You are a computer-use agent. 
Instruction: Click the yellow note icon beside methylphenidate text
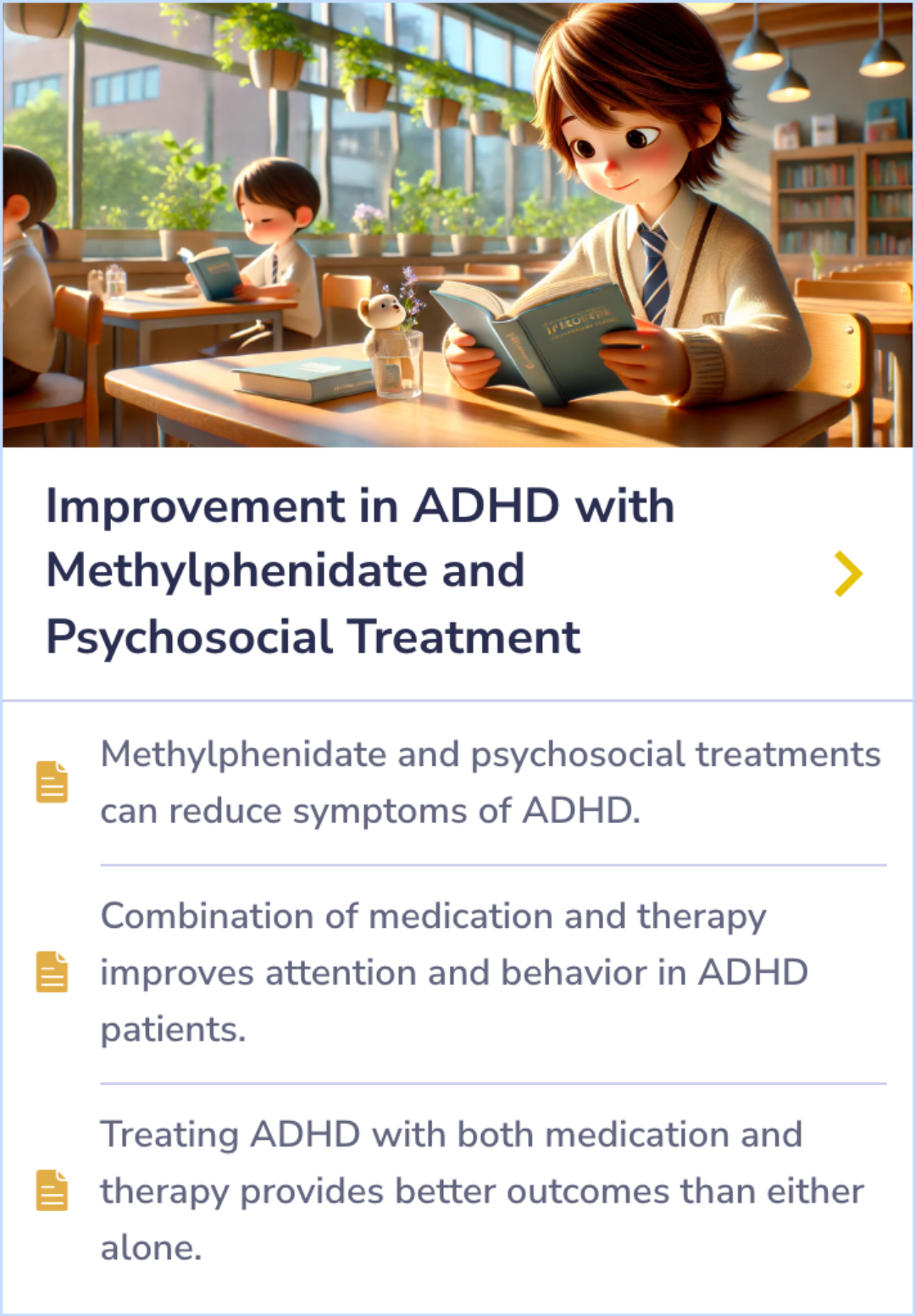(51, 781)
